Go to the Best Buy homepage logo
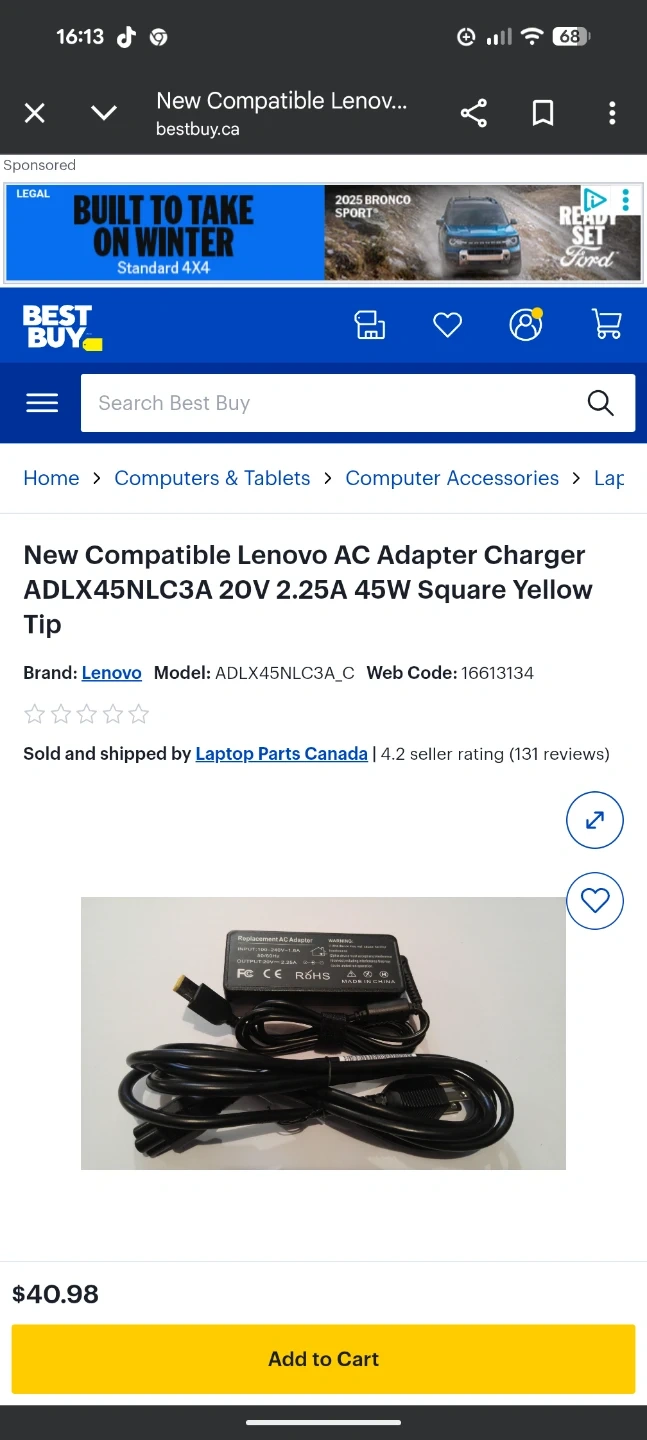The height and width of the screenshot is (1440, 647). coord(60,327)
